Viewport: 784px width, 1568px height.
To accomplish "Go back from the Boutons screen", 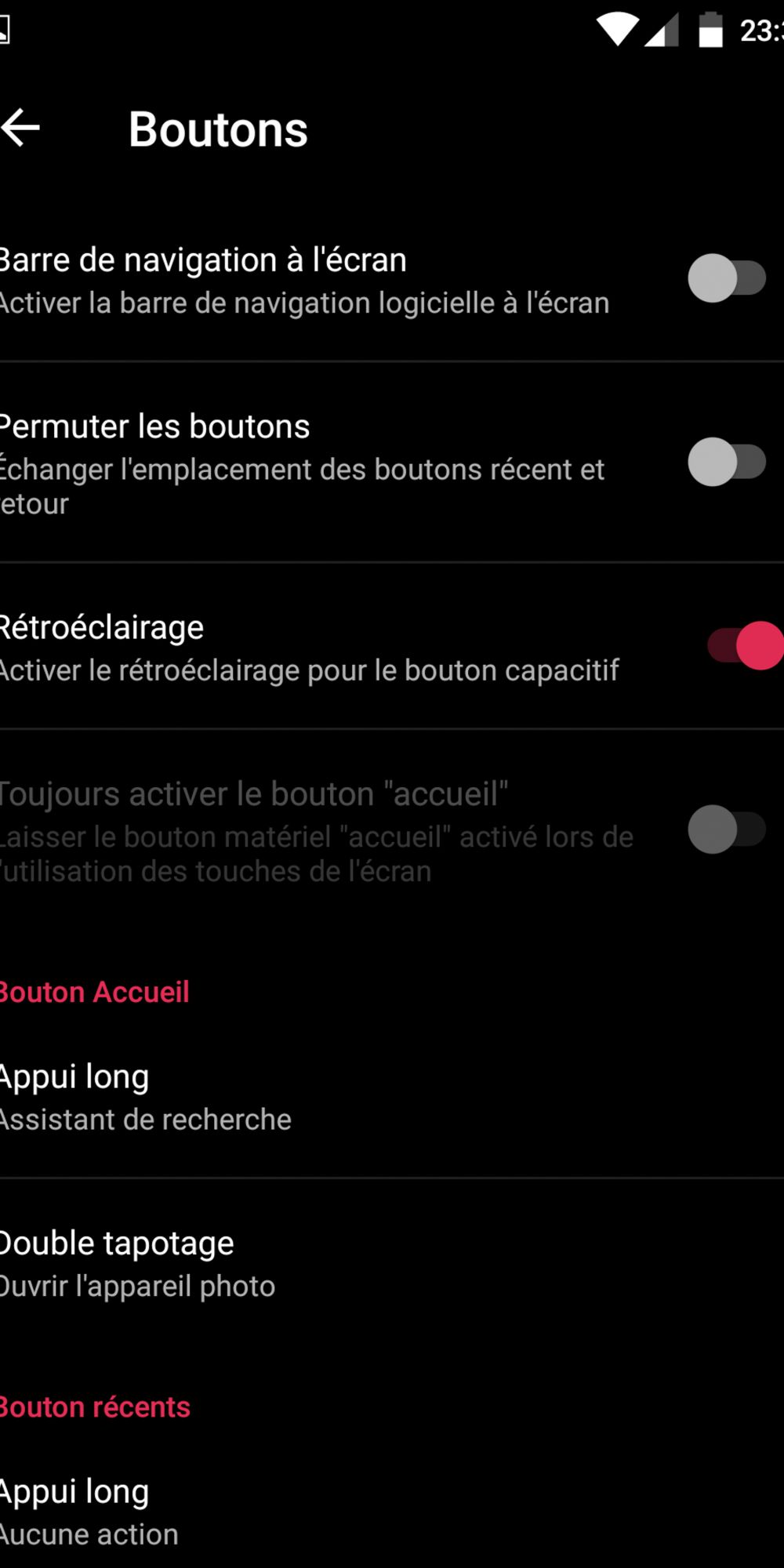I will tap(20, 128).
